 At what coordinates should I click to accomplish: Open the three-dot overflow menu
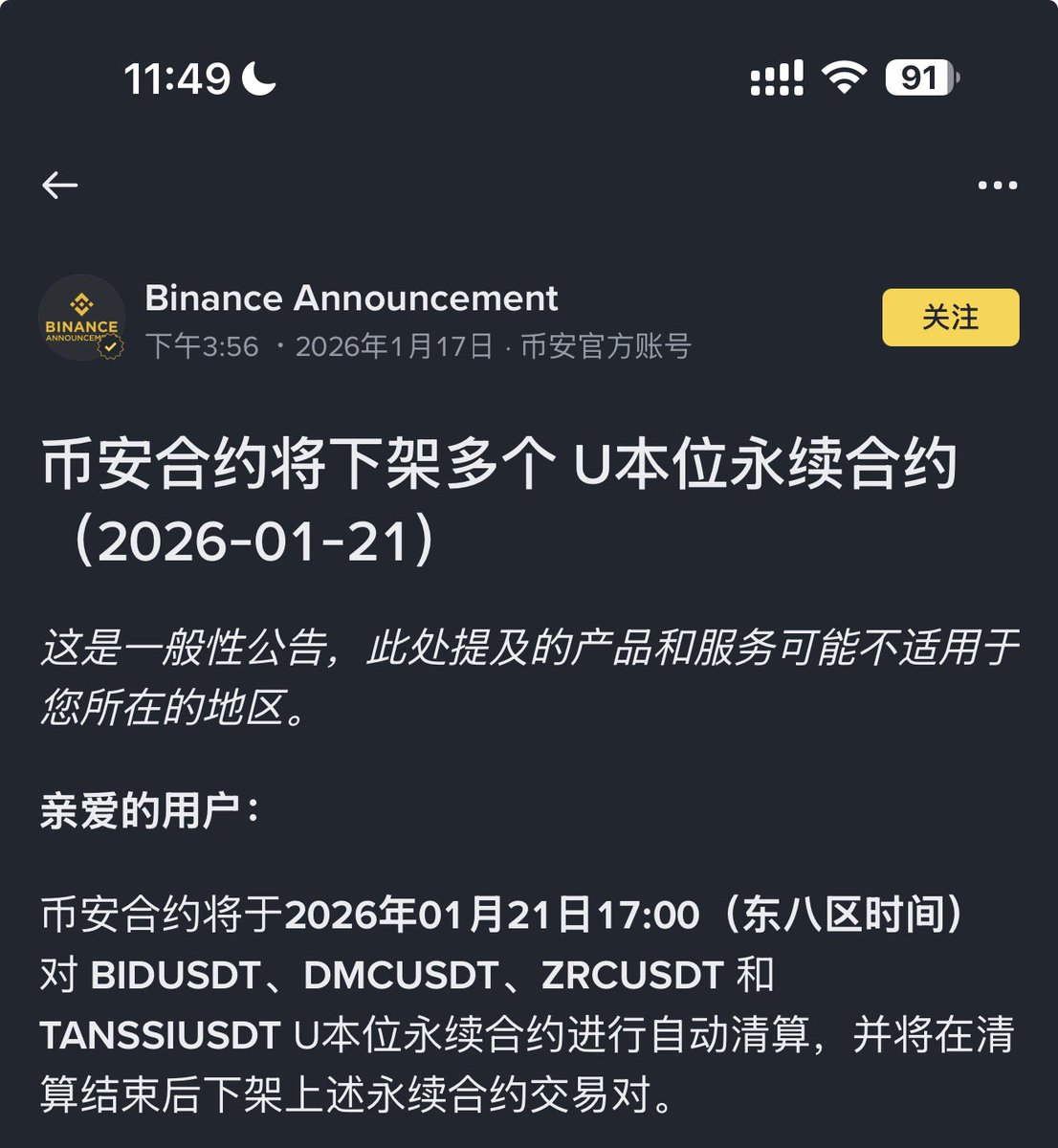coord(998,185)
